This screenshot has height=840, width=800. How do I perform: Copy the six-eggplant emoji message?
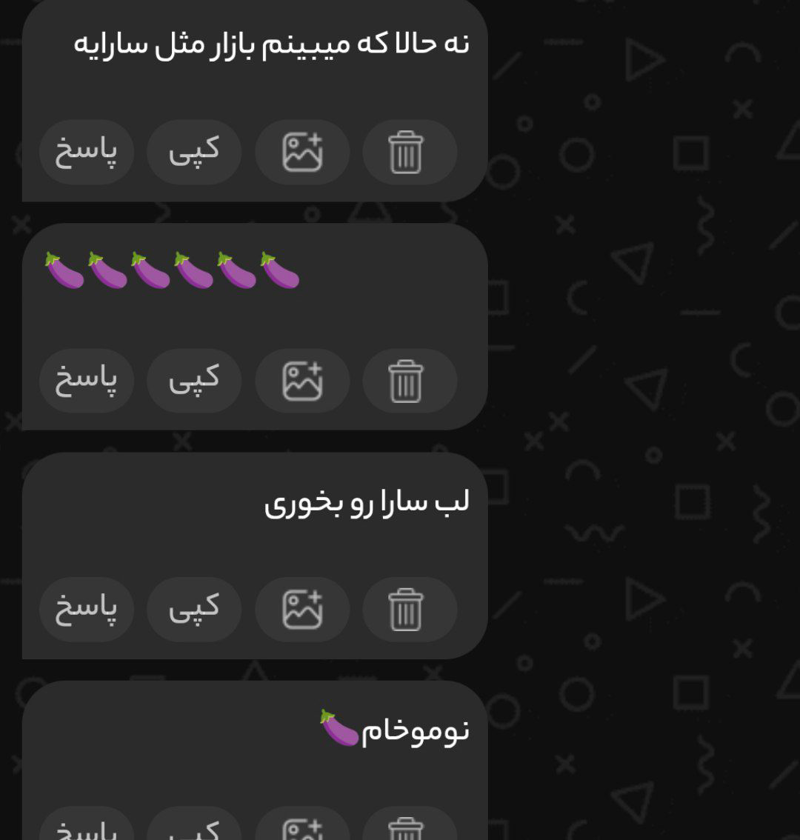click(194, 381)
